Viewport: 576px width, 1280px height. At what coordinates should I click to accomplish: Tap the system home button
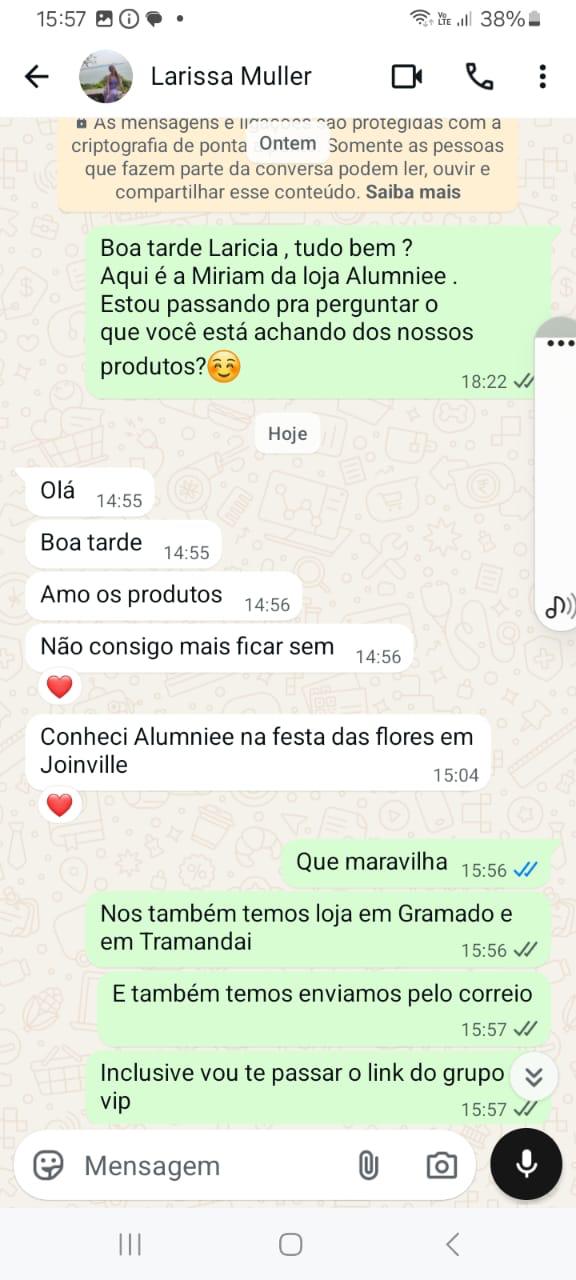click(x=291, y=1244)
